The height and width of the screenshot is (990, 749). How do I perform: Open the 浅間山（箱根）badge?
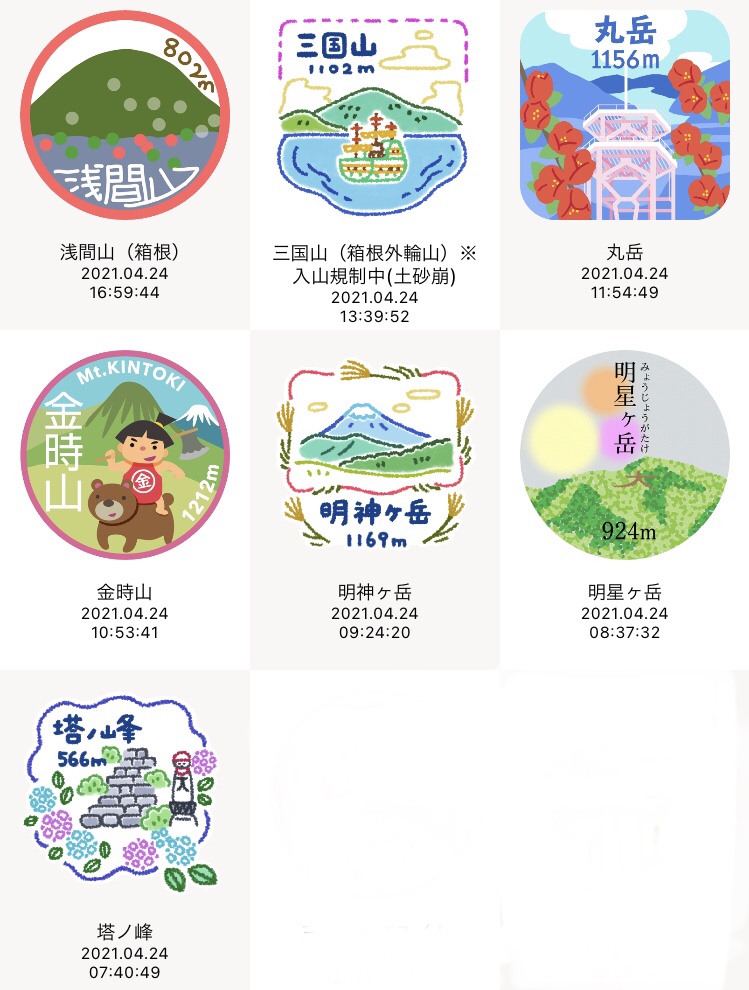tap(125, 120)
